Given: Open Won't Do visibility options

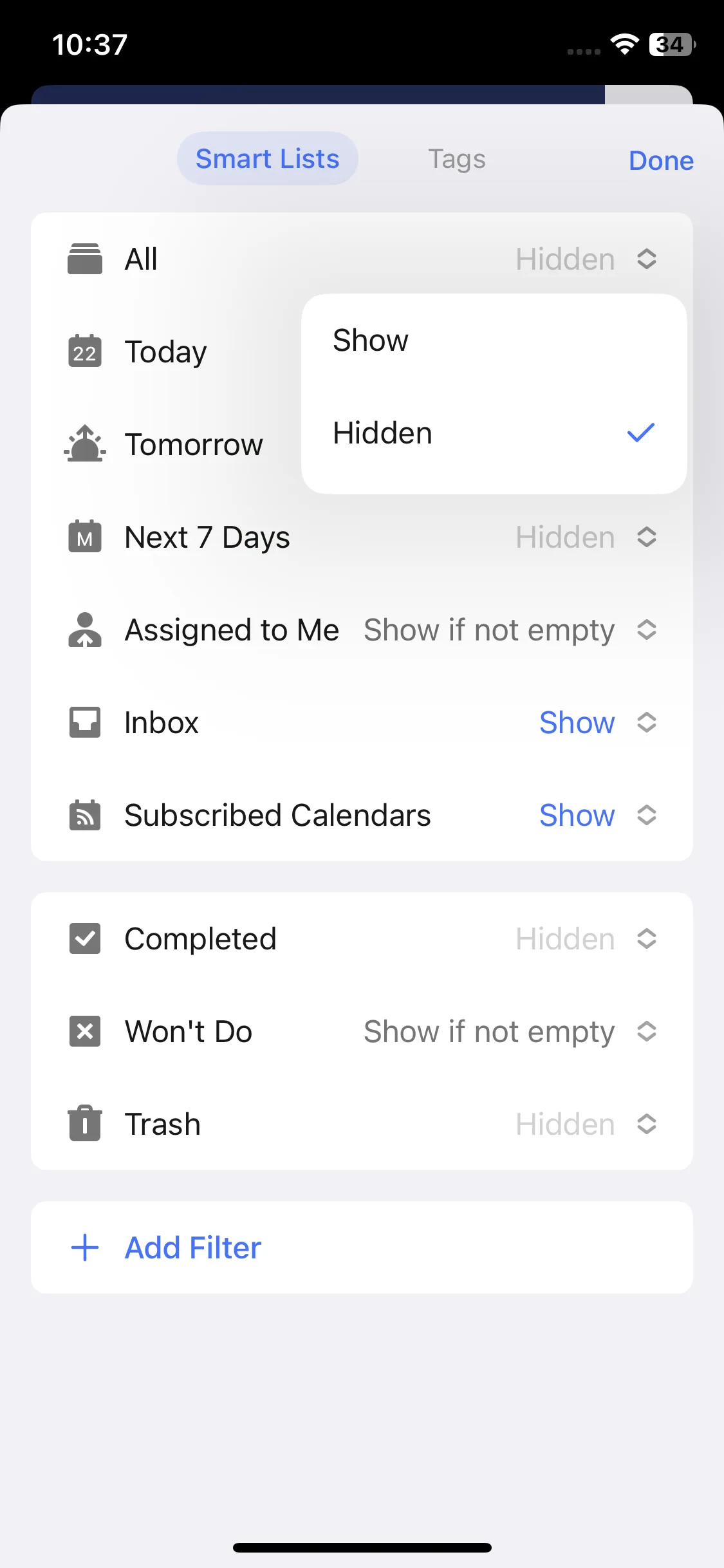Looking at the screenshot, I should 510,1032.
